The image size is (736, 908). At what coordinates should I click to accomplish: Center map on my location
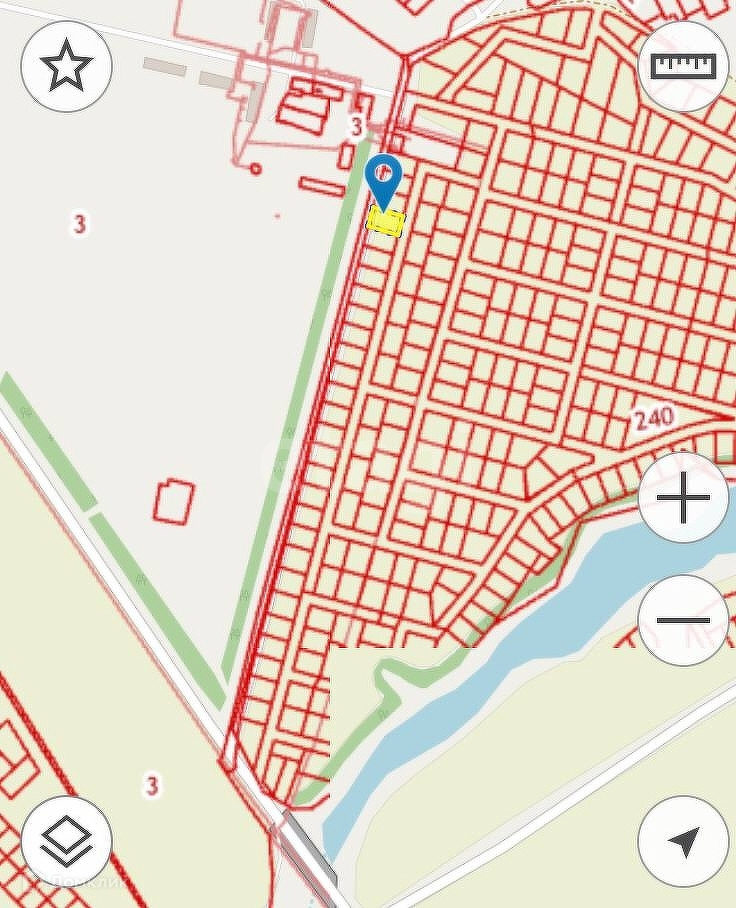pyautogui.click(x=683, y=841)
